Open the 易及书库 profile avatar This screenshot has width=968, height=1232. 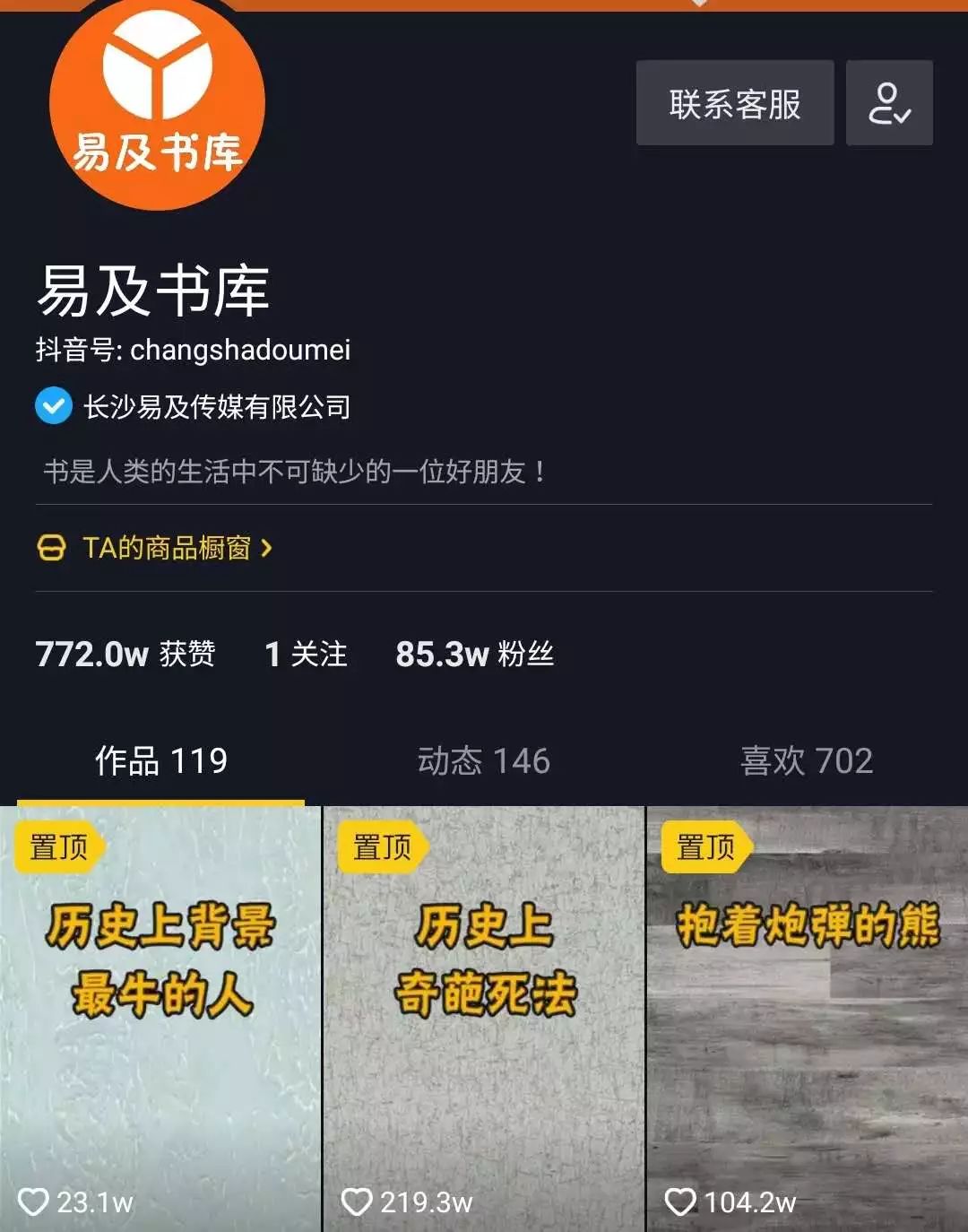pos(158,103)
